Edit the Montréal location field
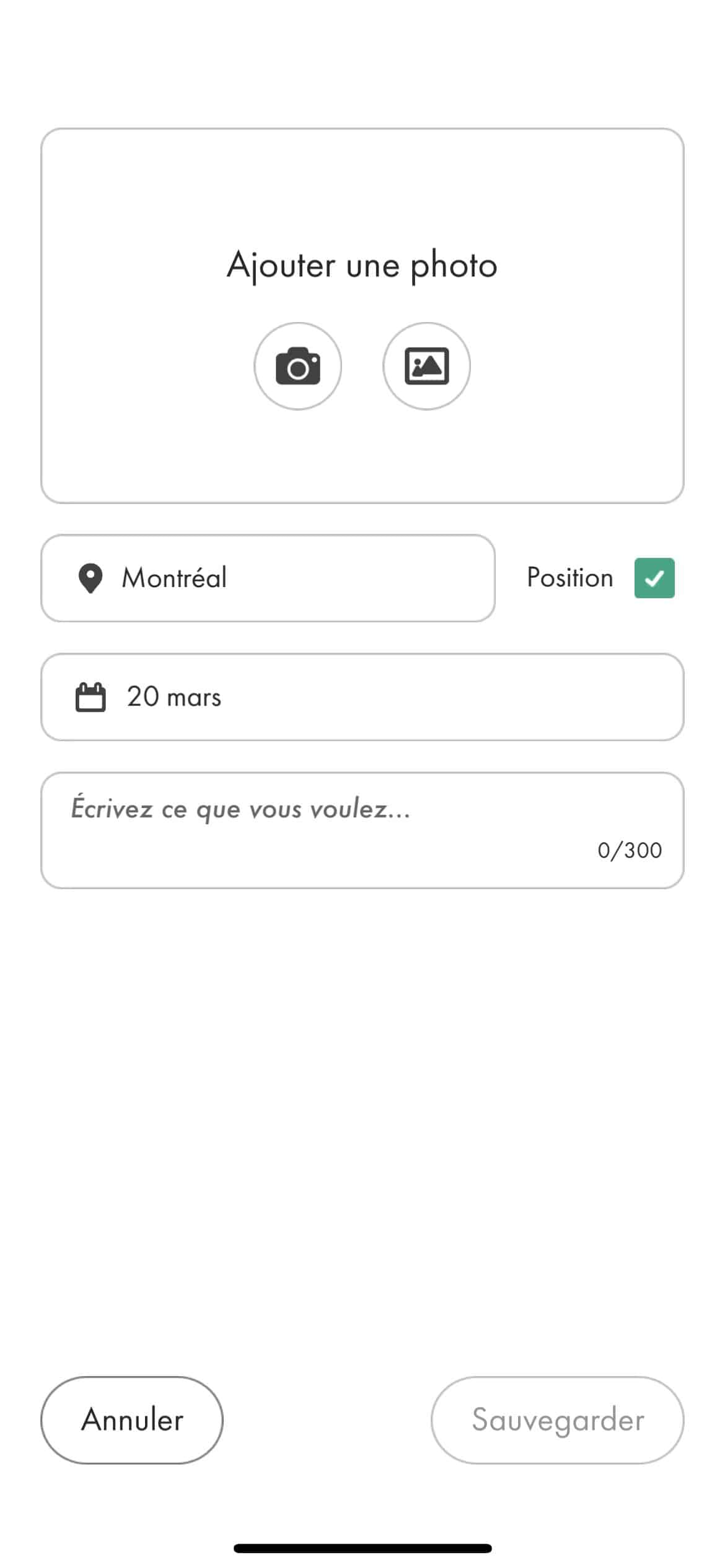Viewport: 725px width, 1568px height. click(268, 578)
